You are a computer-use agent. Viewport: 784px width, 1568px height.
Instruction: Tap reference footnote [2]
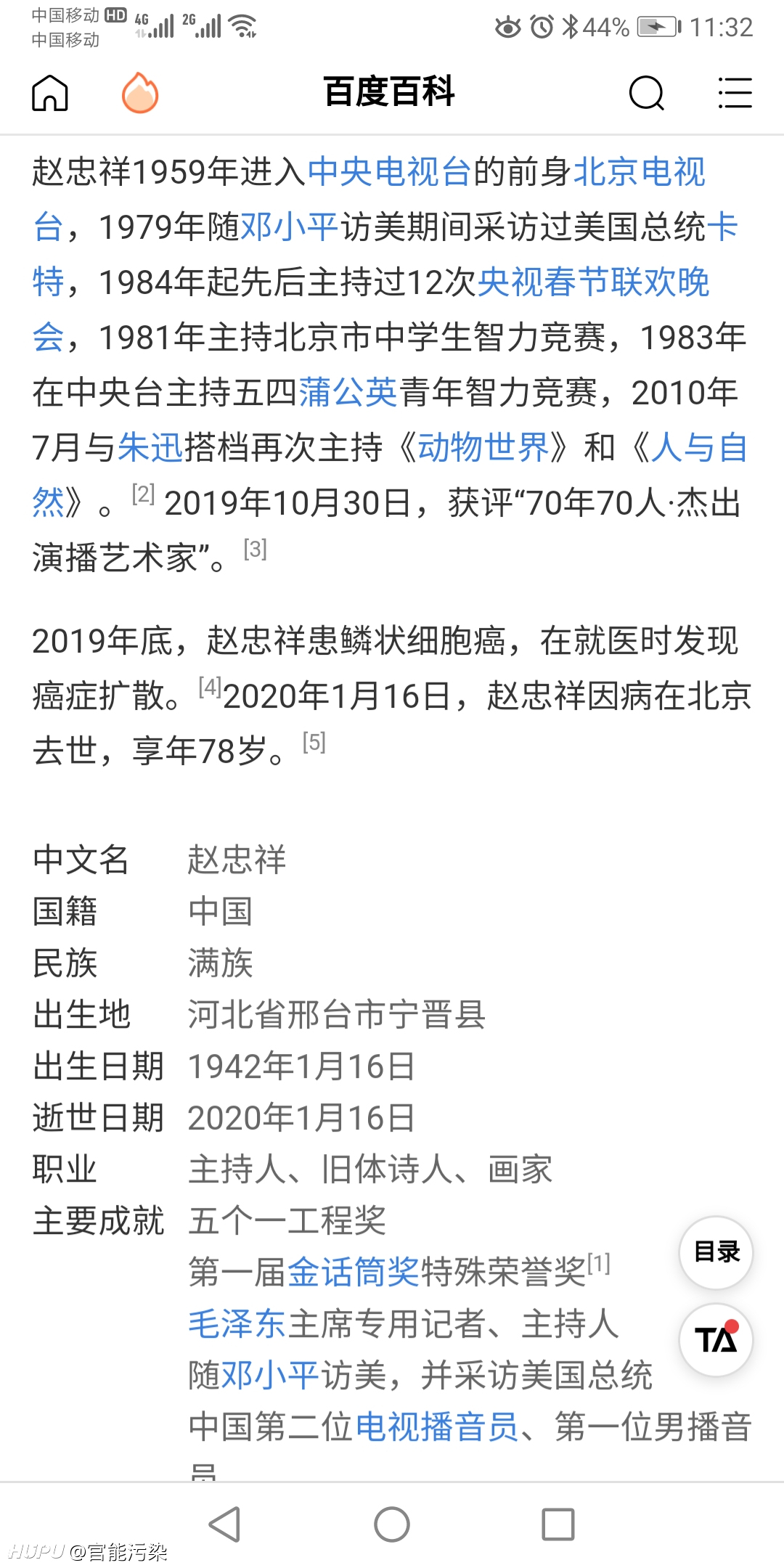[x=143, y=494]
